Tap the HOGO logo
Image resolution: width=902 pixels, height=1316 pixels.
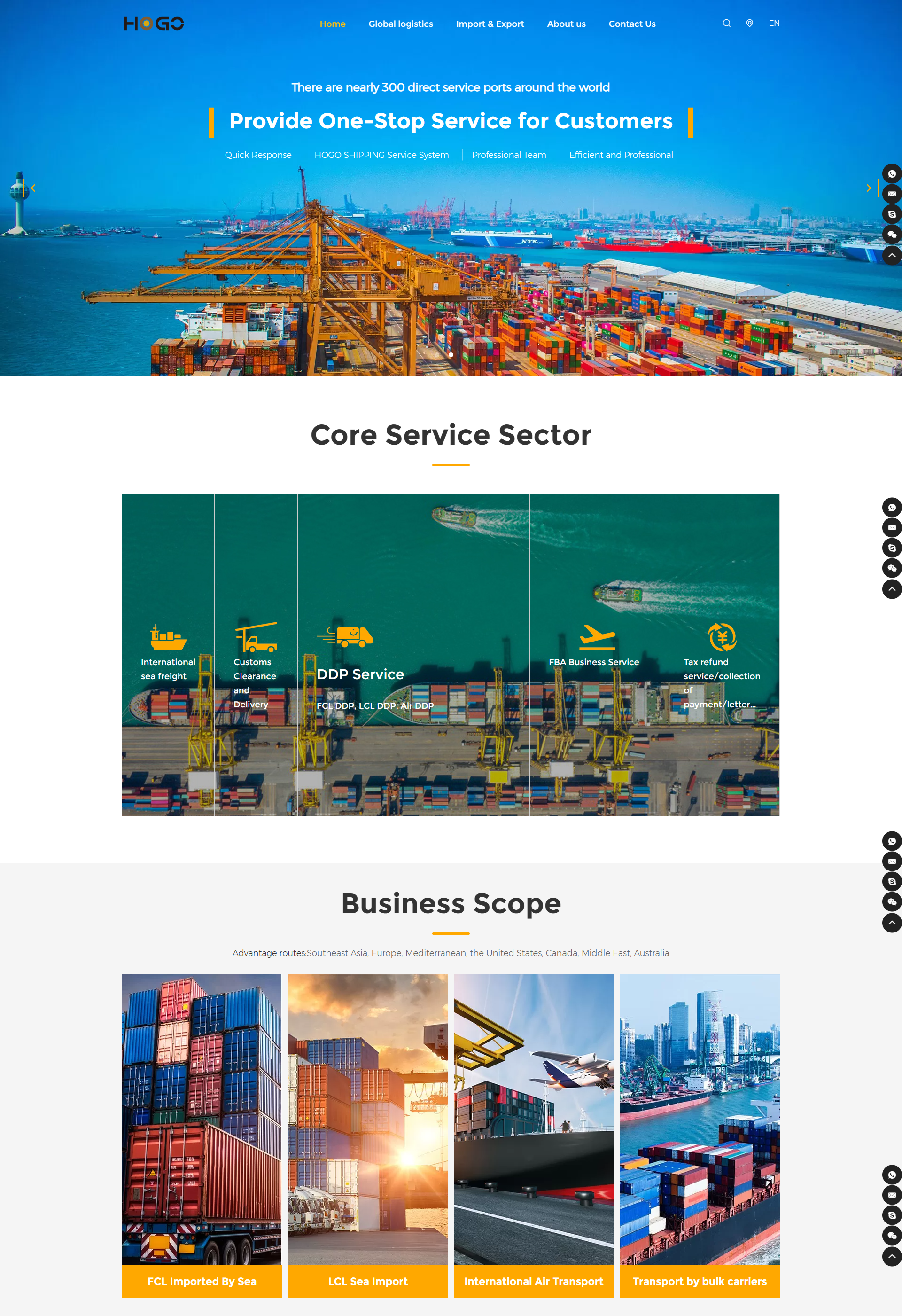[153, 24]
